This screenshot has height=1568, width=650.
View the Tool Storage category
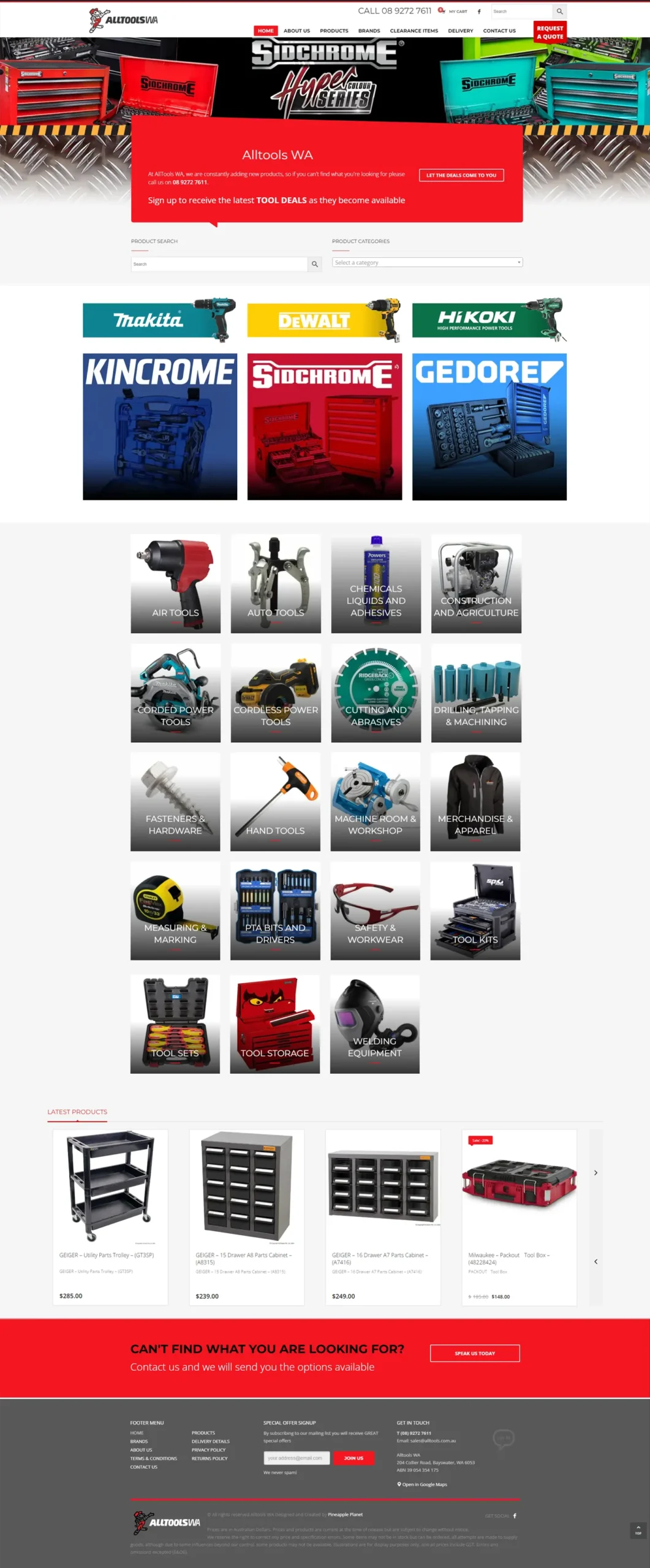tap(274, 1024)
